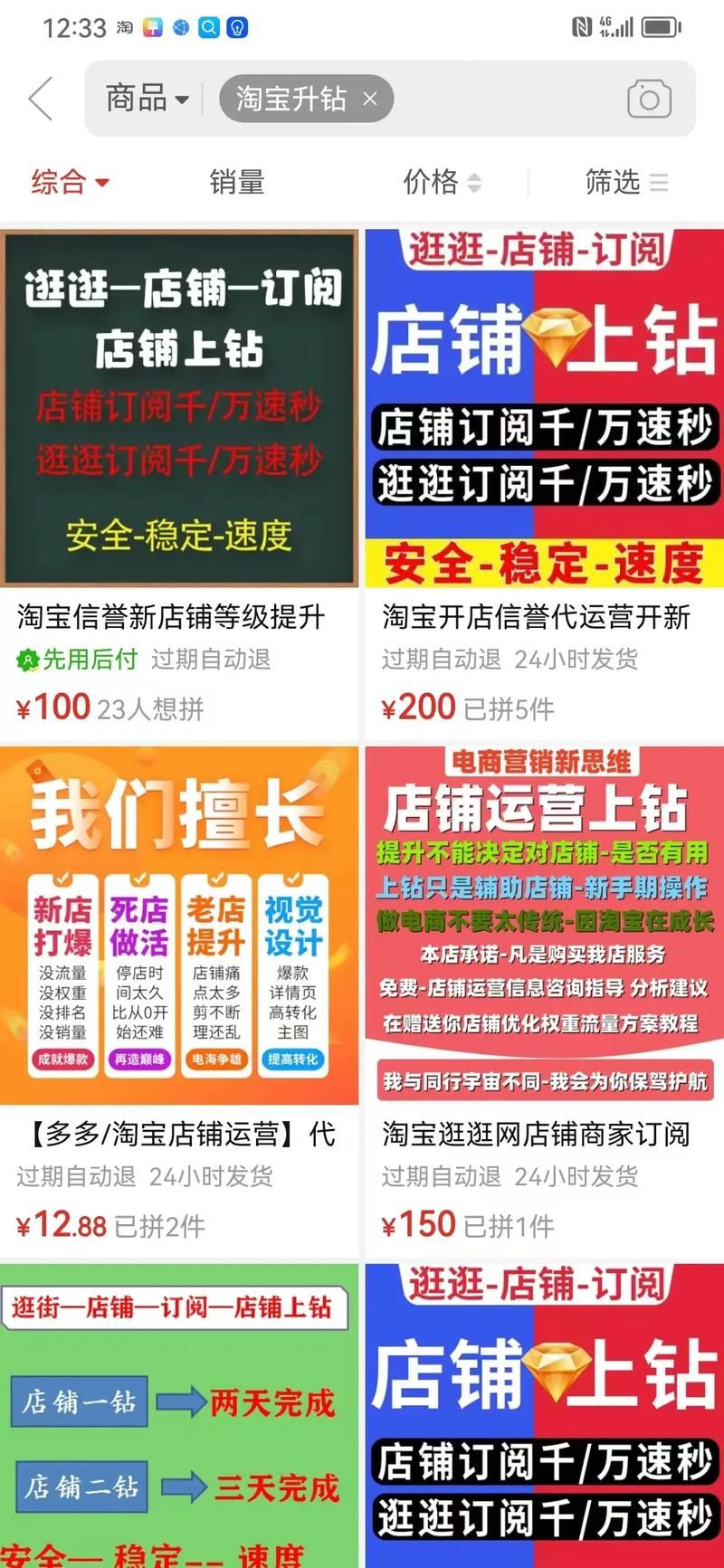Tap the 先用后付 green badge icon
The height and width of the screenshot is (1568, 724).
[29, 660]
